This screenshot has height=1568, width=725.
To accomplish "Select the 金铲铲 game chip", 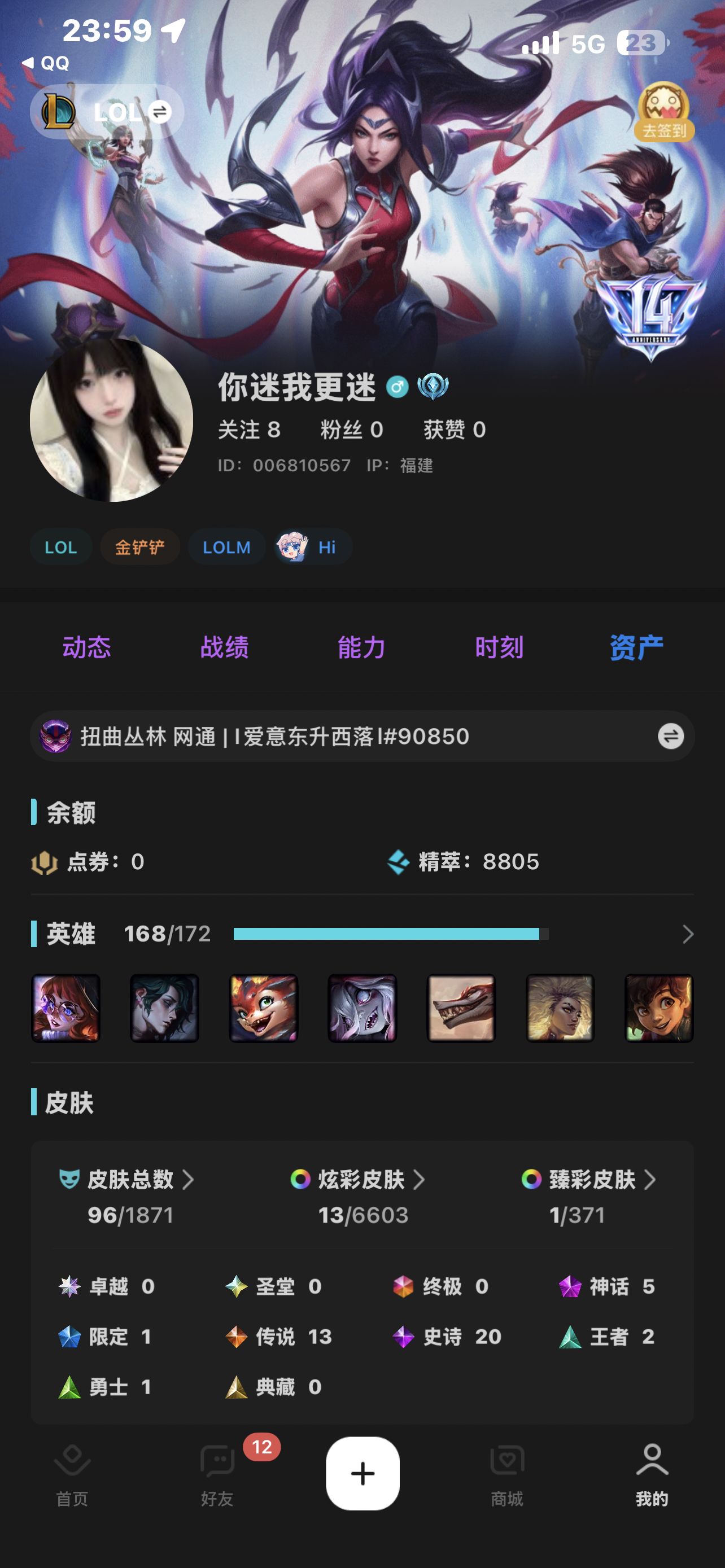I will coord(140,547).
